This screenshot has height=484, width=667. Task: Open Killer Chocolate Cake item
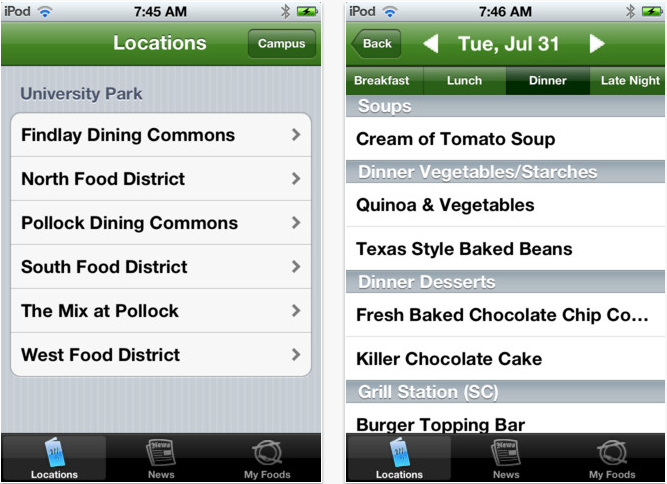pyautogui.click(x=505, y=359)
